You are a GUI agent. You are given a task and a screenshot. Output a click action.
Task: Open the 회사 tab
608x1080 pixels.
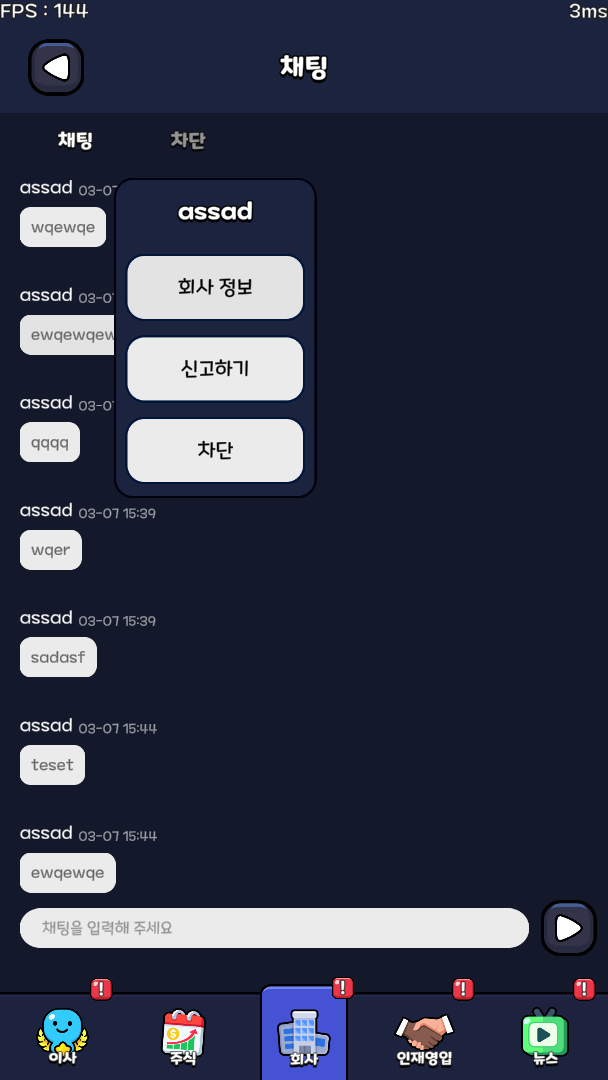pyautogui.click(x=304, y=1037)
